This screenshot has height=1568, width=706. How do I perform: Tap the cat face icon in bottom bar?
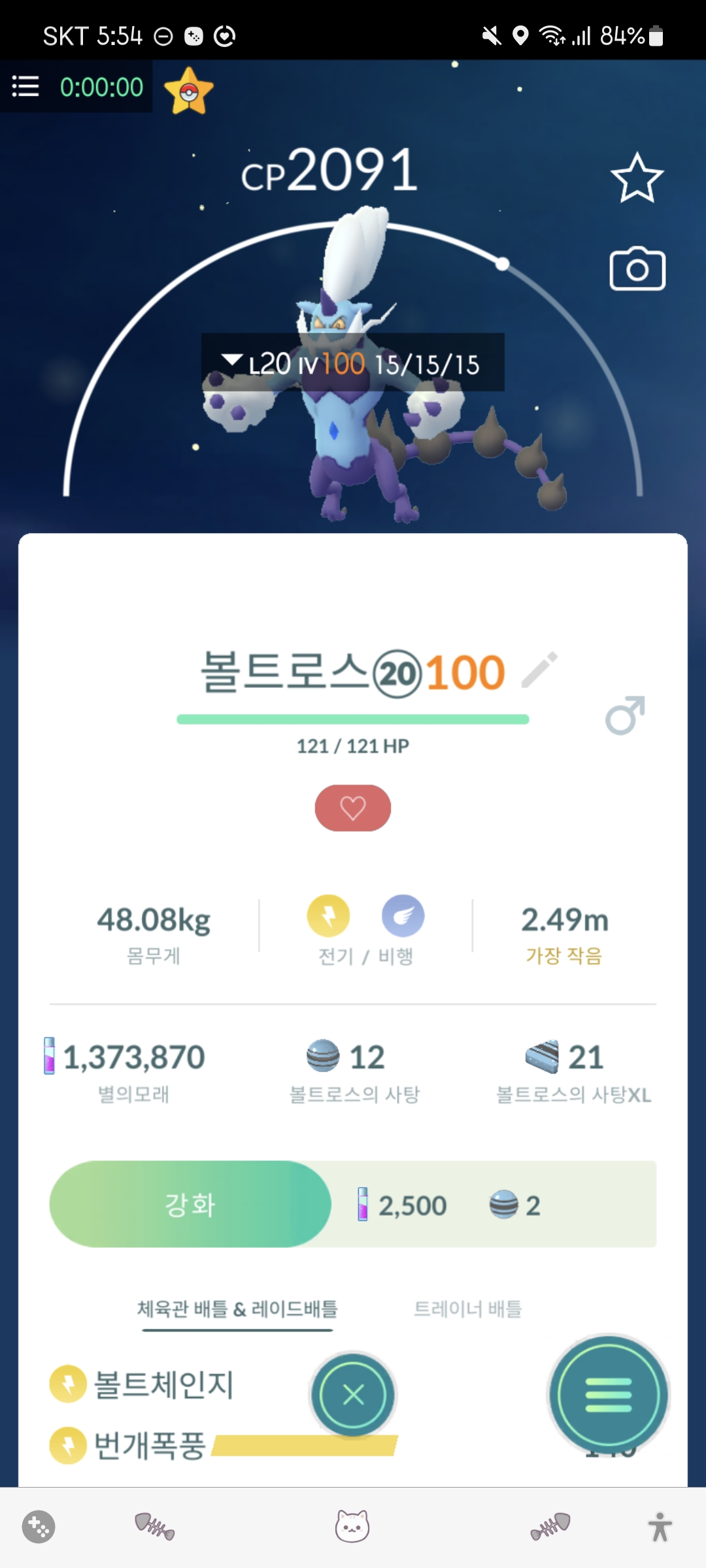pos(352,1527)
